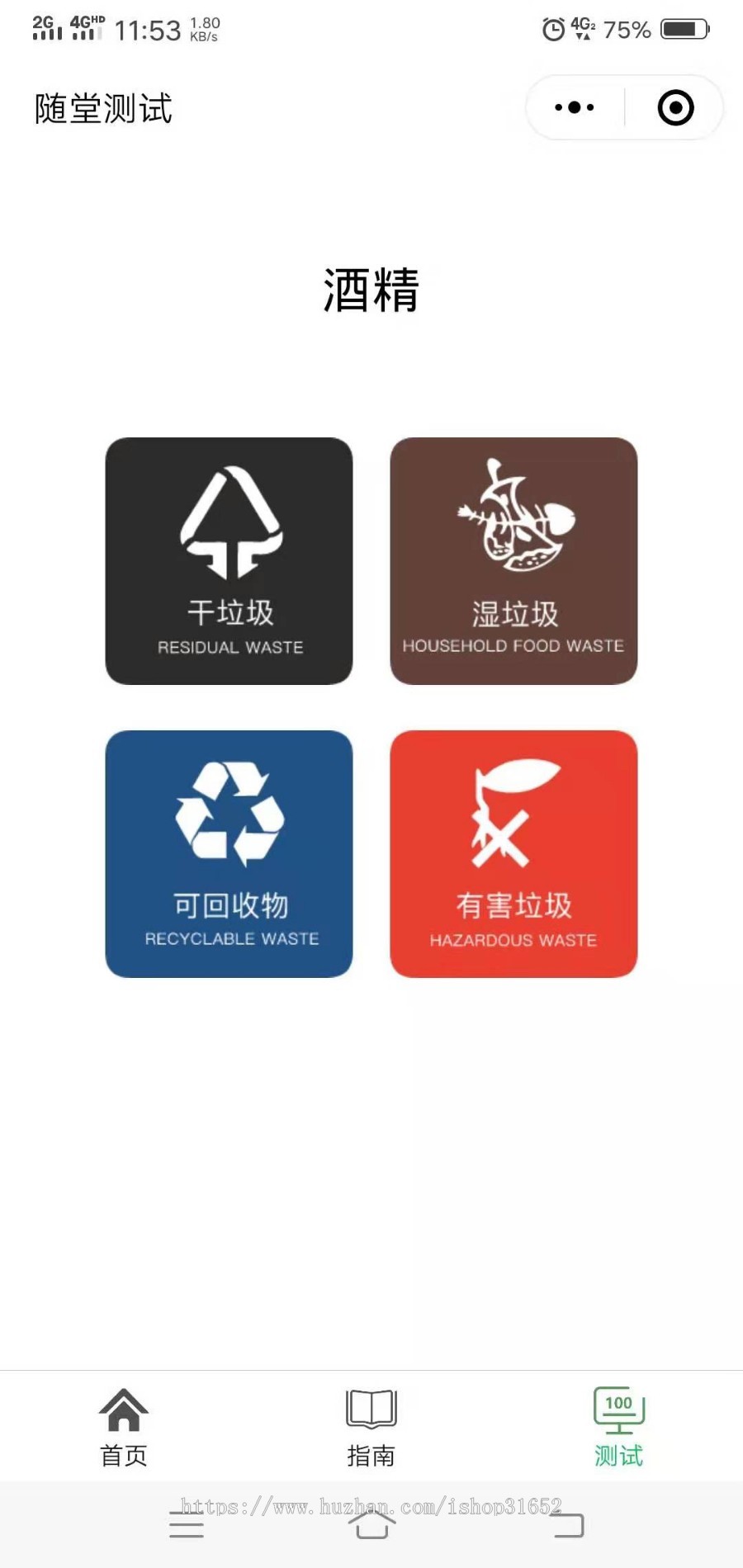Viewport: 743px width, 1568px height.
Task: Select the 湿垃圾 household food waste category
Action: pos(513,561)
